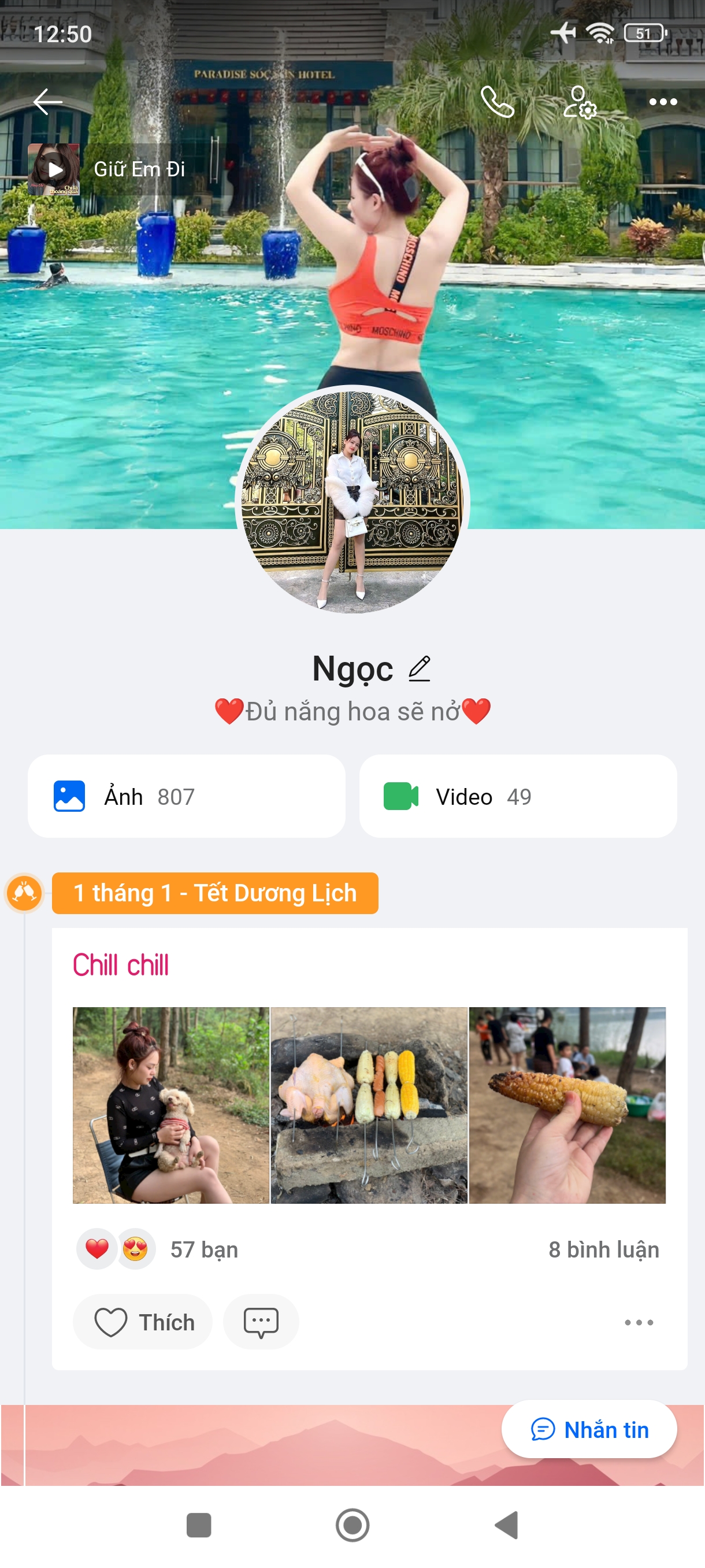Open the photo of the girl with dog
This screenshot has width=705, height=1568.
tap(171, 1105)
